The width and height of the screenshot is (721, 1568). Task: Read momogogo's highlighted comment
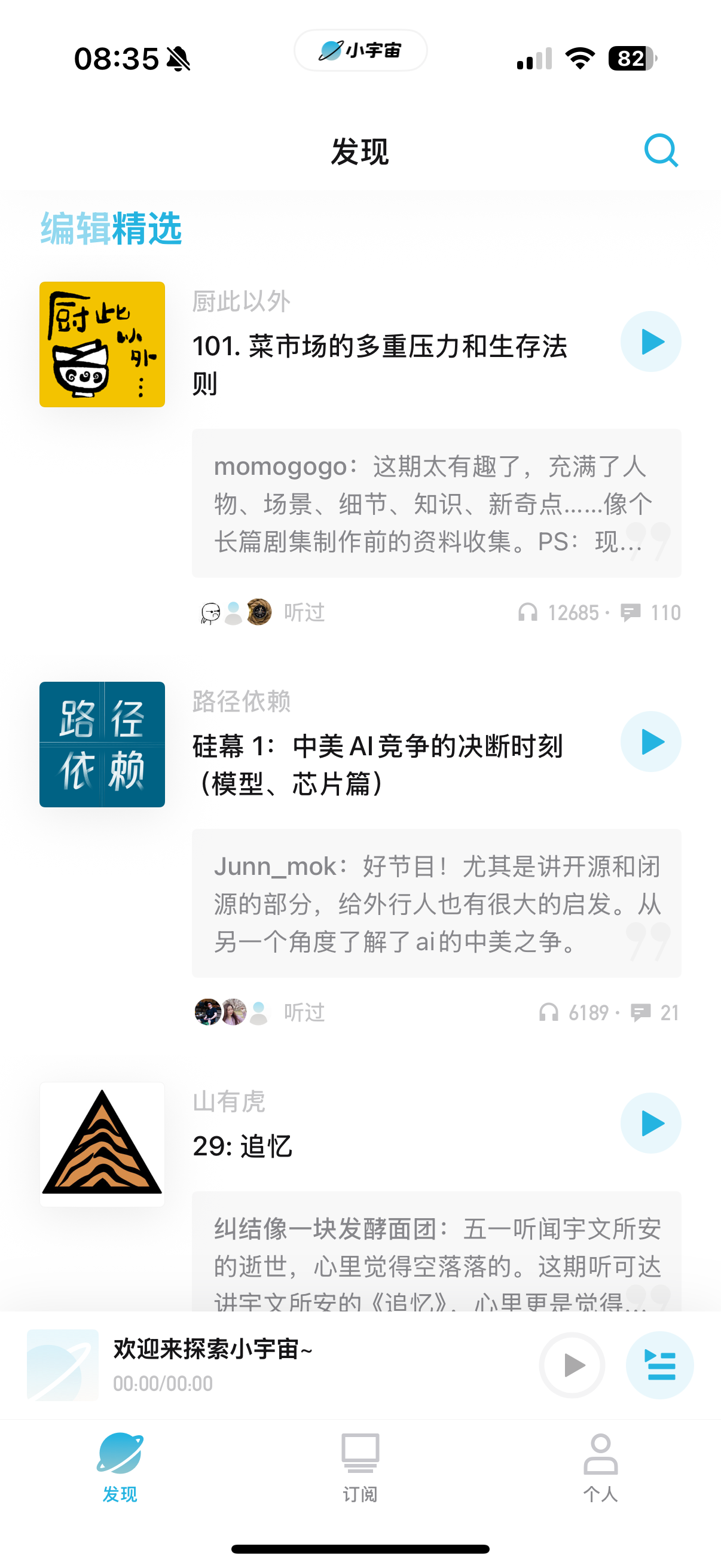pos(436,504)
